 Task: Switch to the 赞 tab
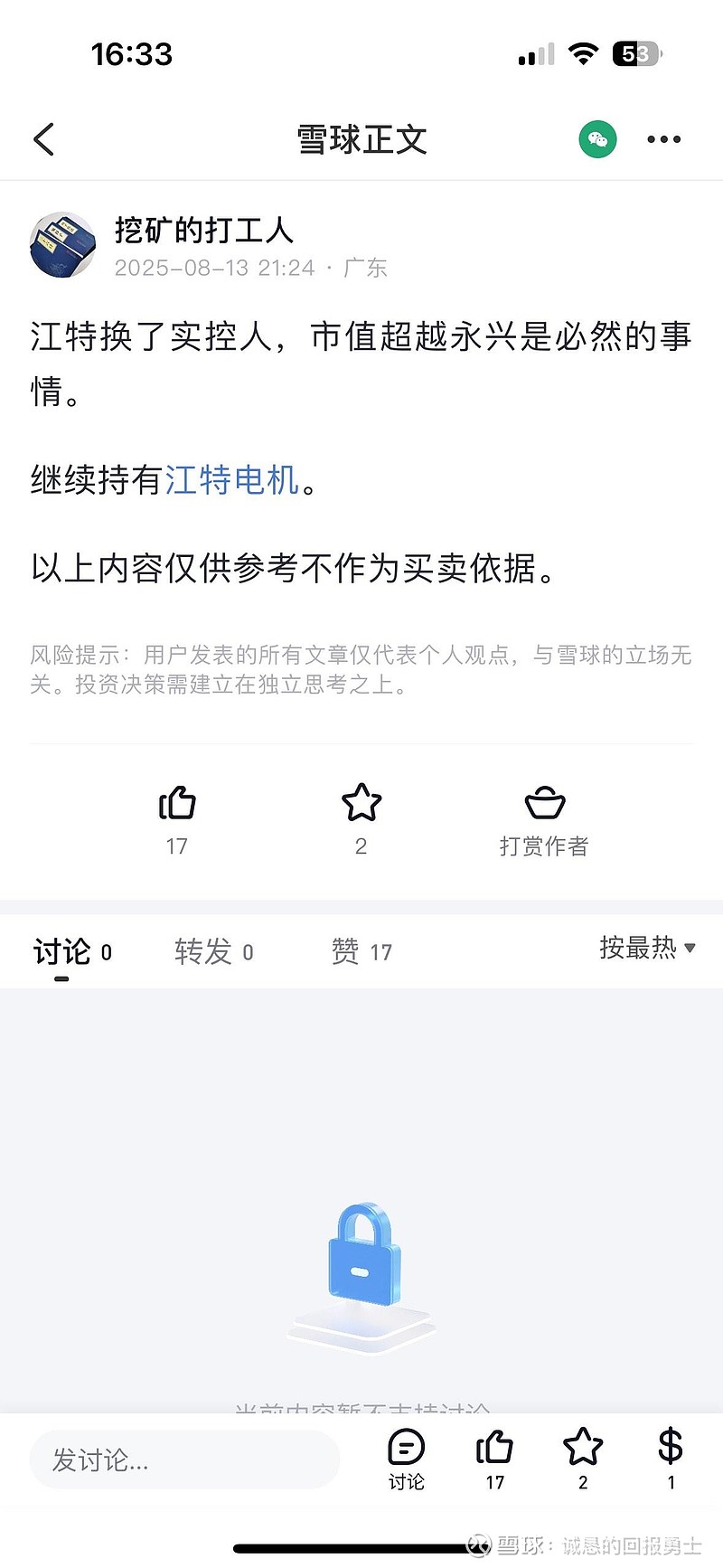[361, 952]
